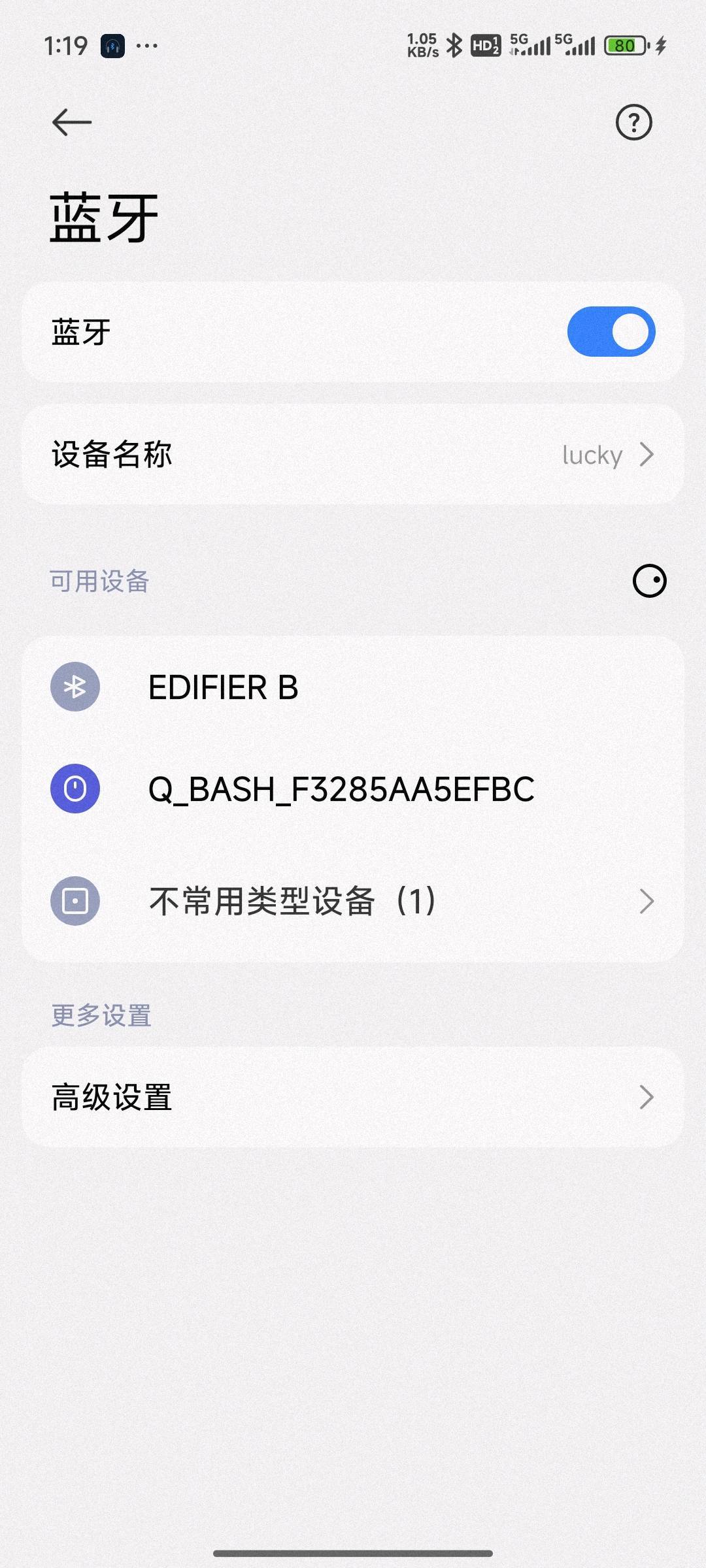This screenshot has height=1568, width=706.
Task: Pair with EDIFIER B
Action: pyautogui.click(x=353, y=687)
